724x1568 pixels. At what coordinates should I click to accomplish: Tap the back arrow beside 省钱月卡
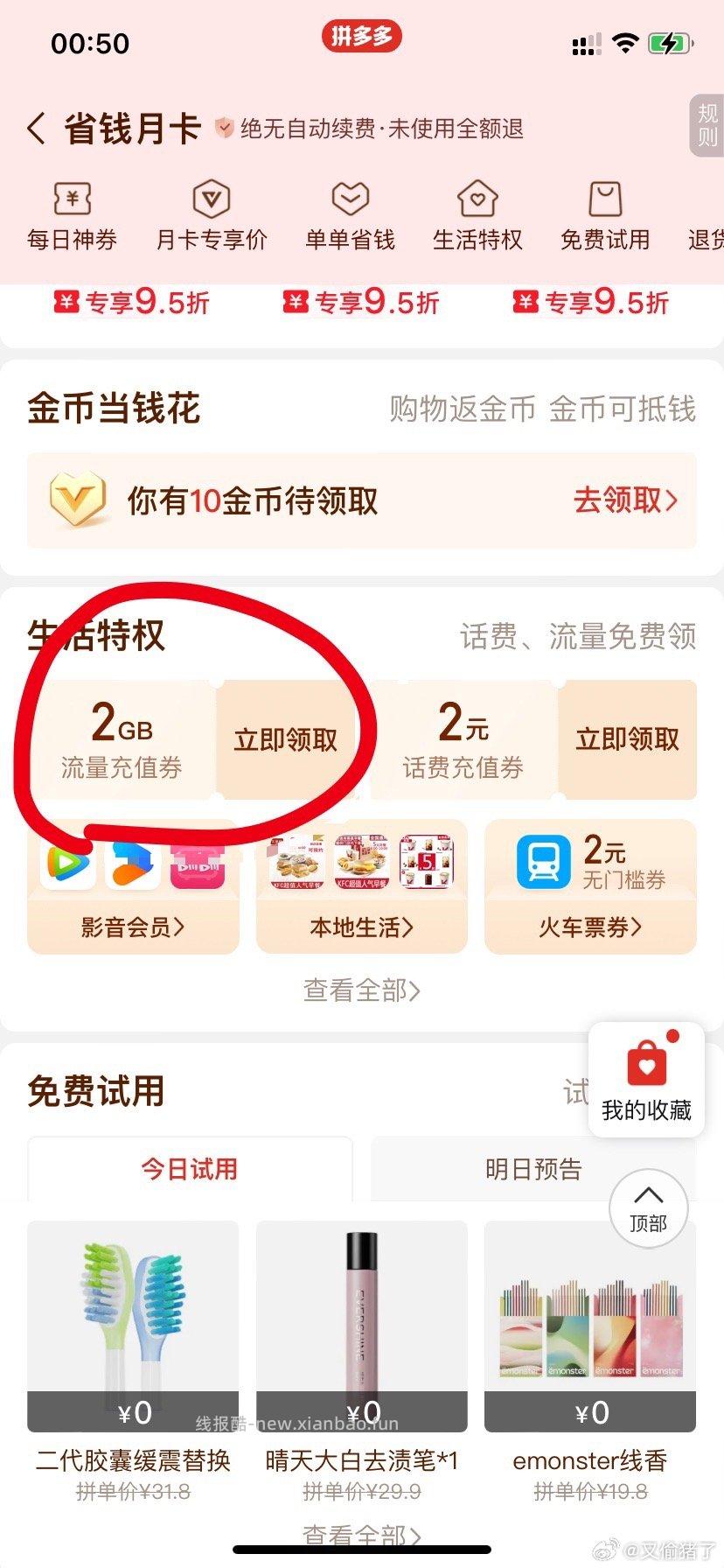pos(35,128)
